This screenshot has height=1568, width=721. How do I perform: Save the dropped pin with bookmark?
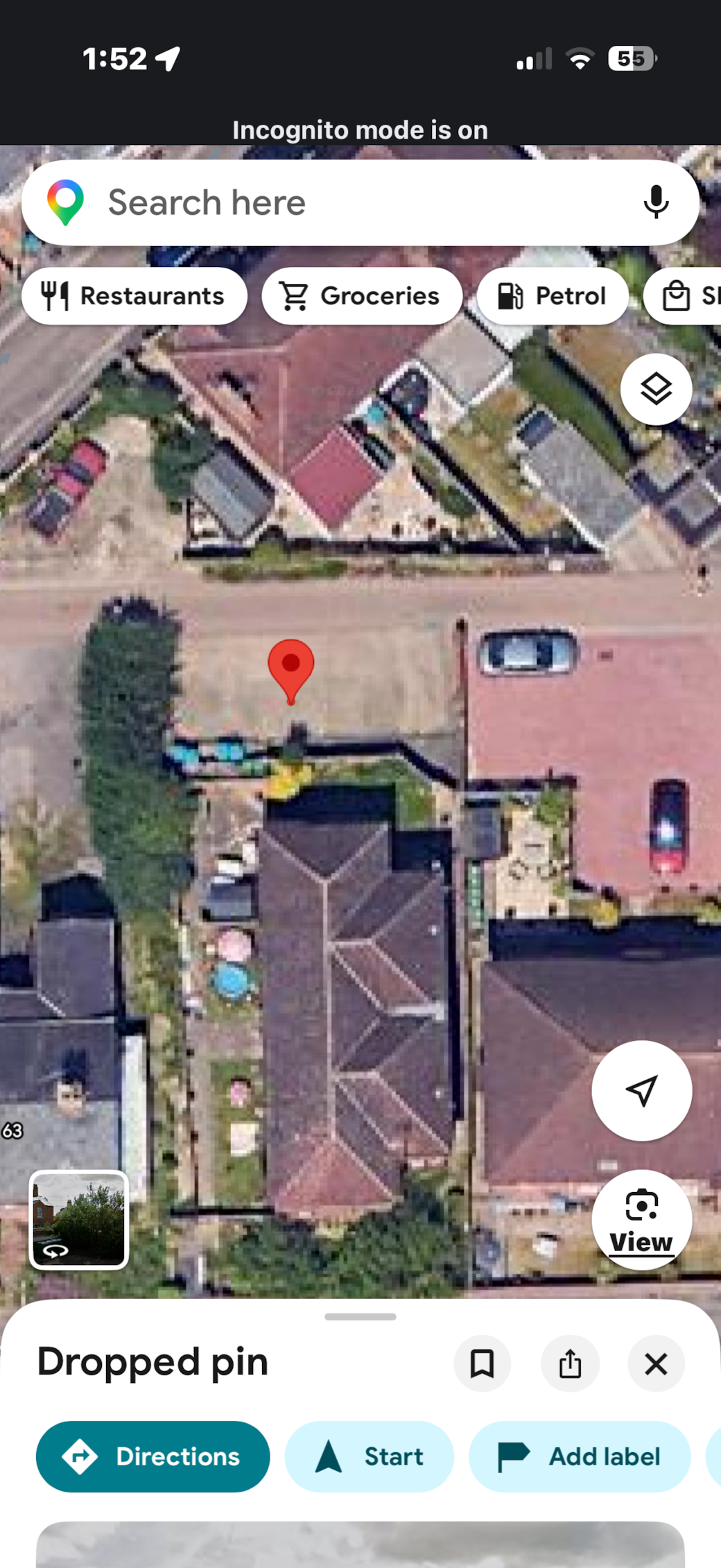[x=483, y=1363]
